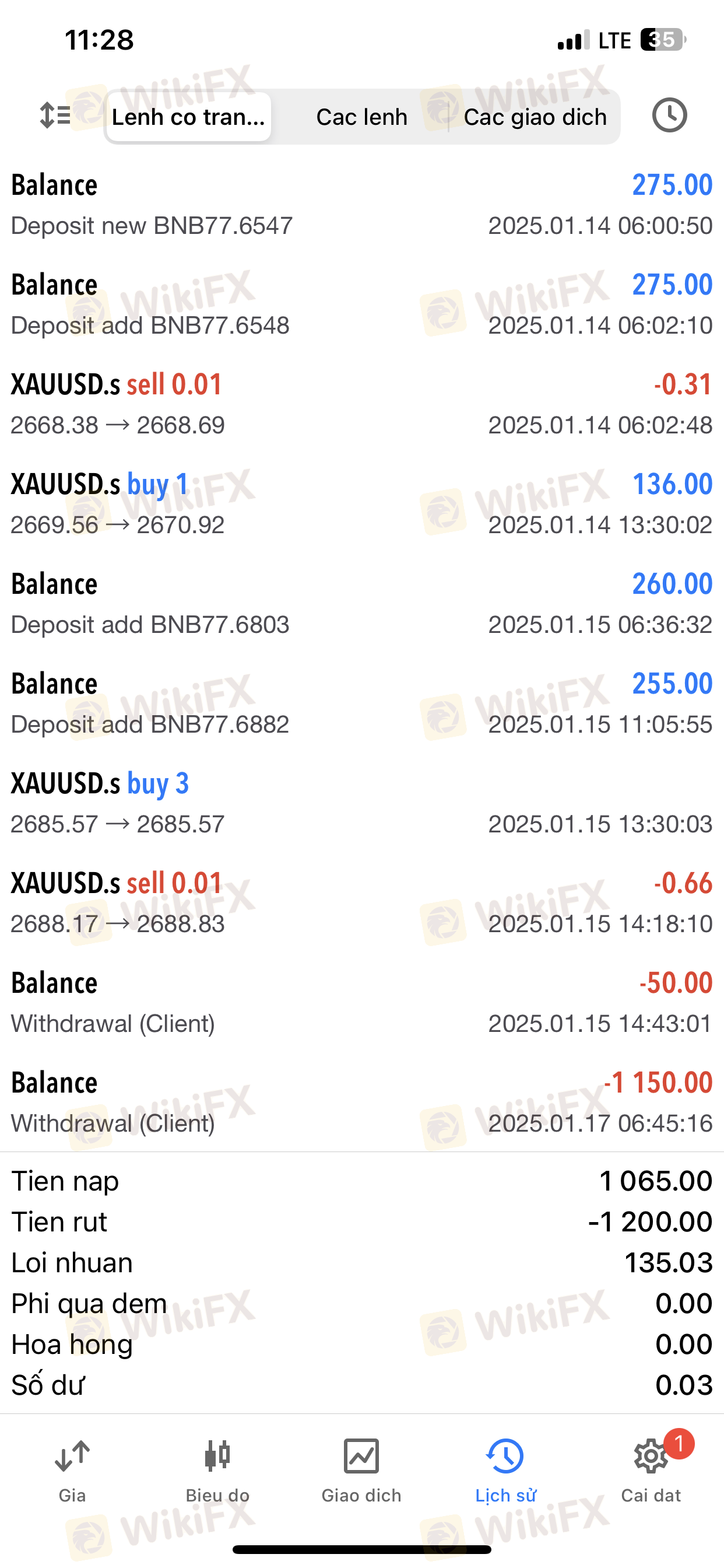Image resolution: width=724 pixels, height=1568 pixels.
Task: Select the Lịch sử tab
Action: pos(505,1471)
